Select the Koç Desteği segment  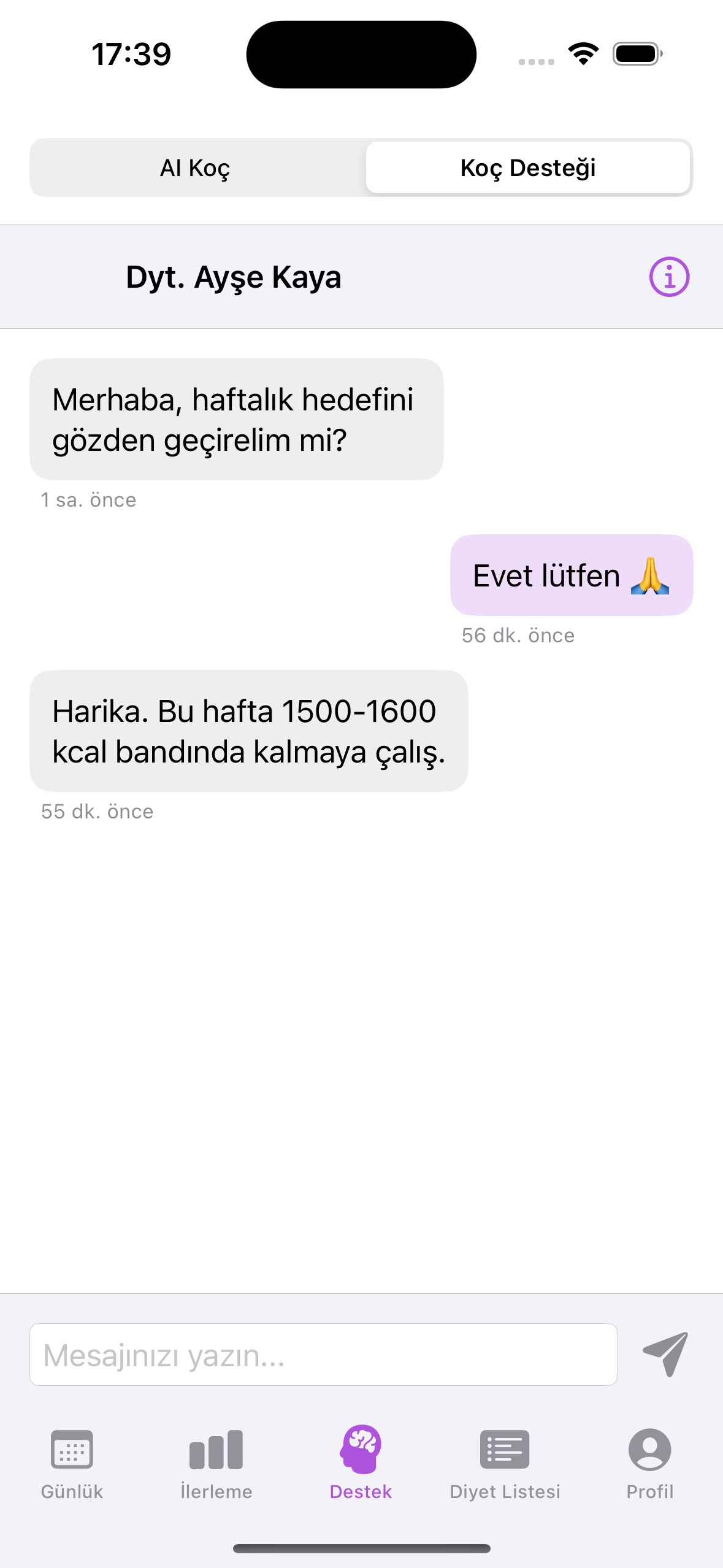(x=528, y=168)
